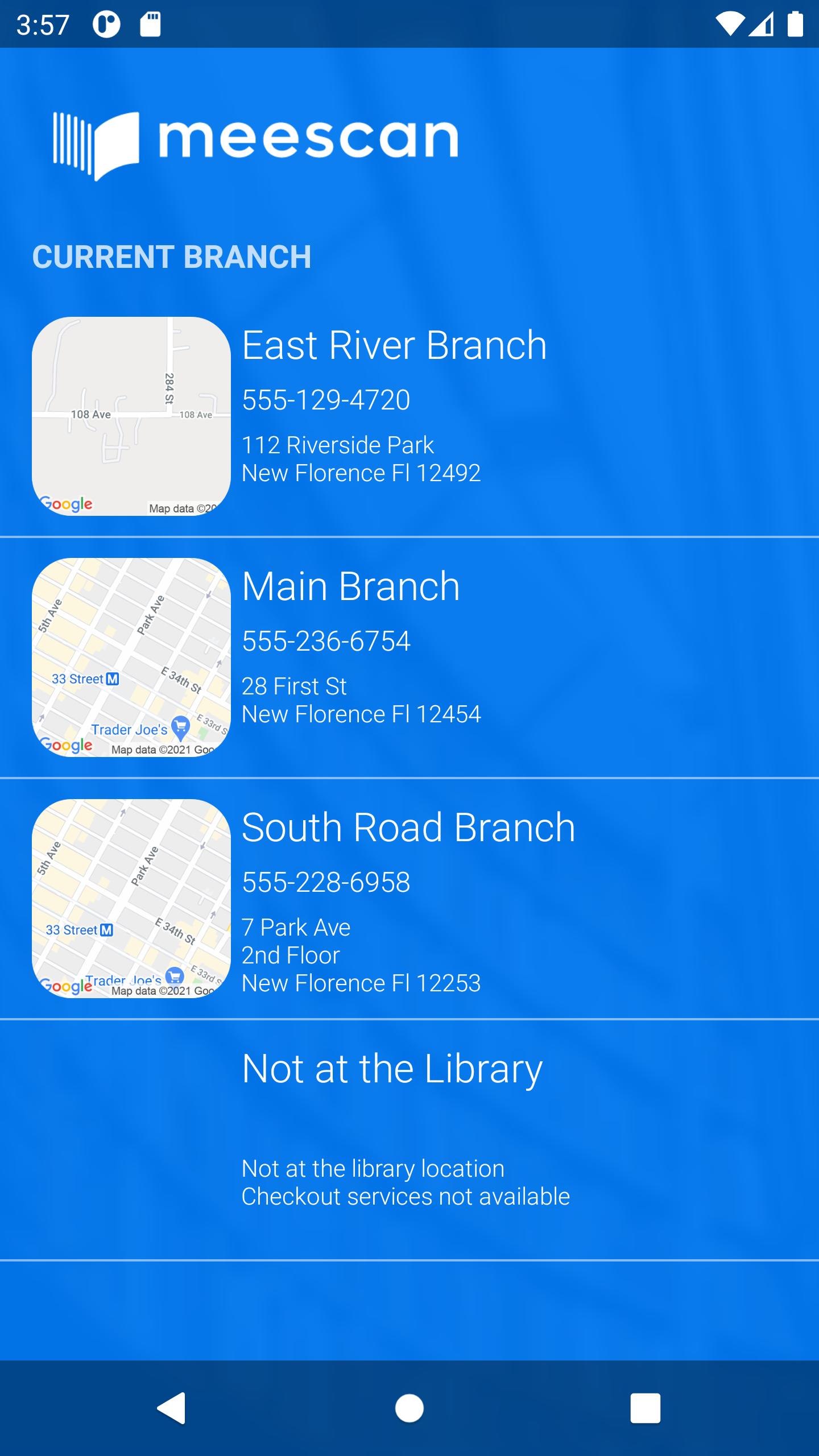Go back using the system back button
This screenshot has width=819, height=1456.
pyautogui.click(x=171, y=1408)
